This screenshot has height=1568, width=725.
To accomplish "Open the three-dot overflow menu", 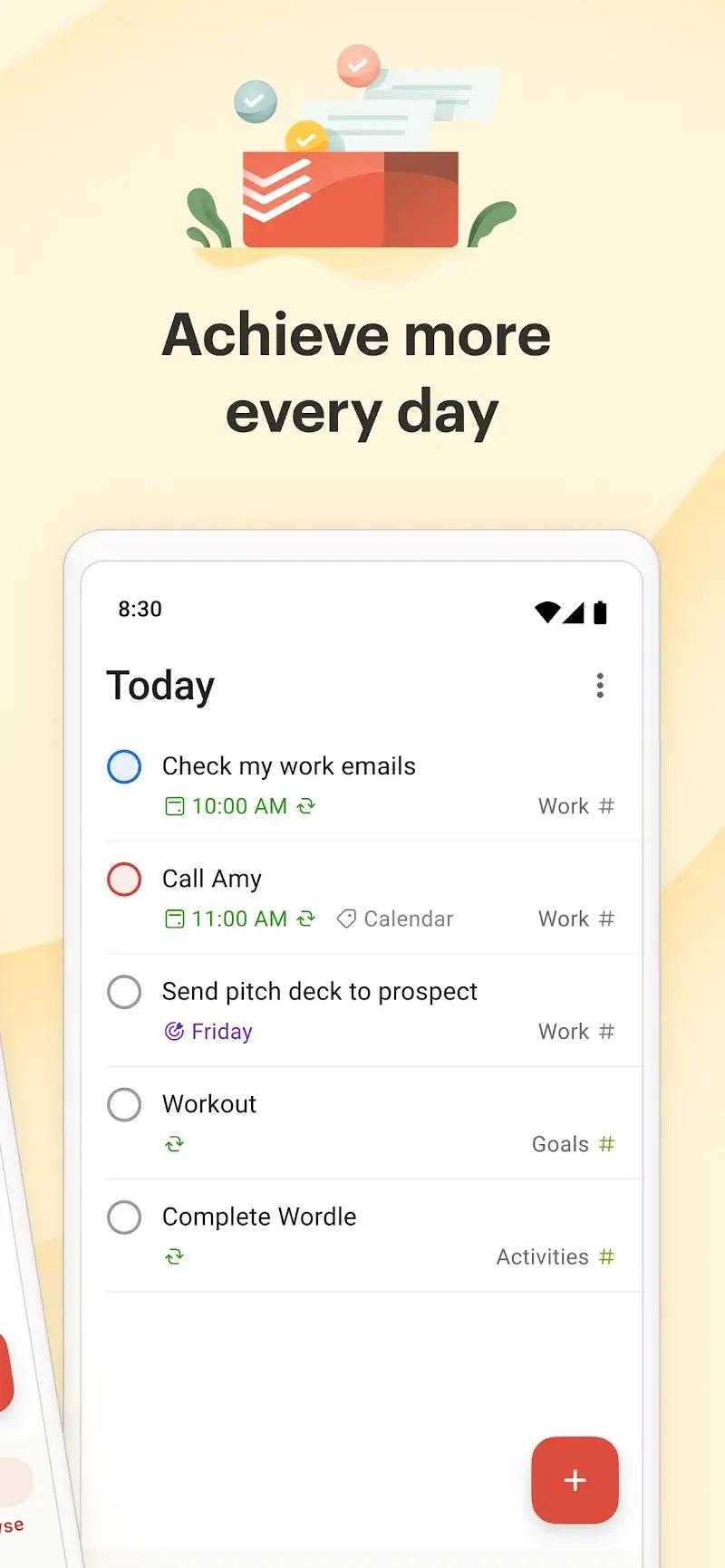I will 600,687.
